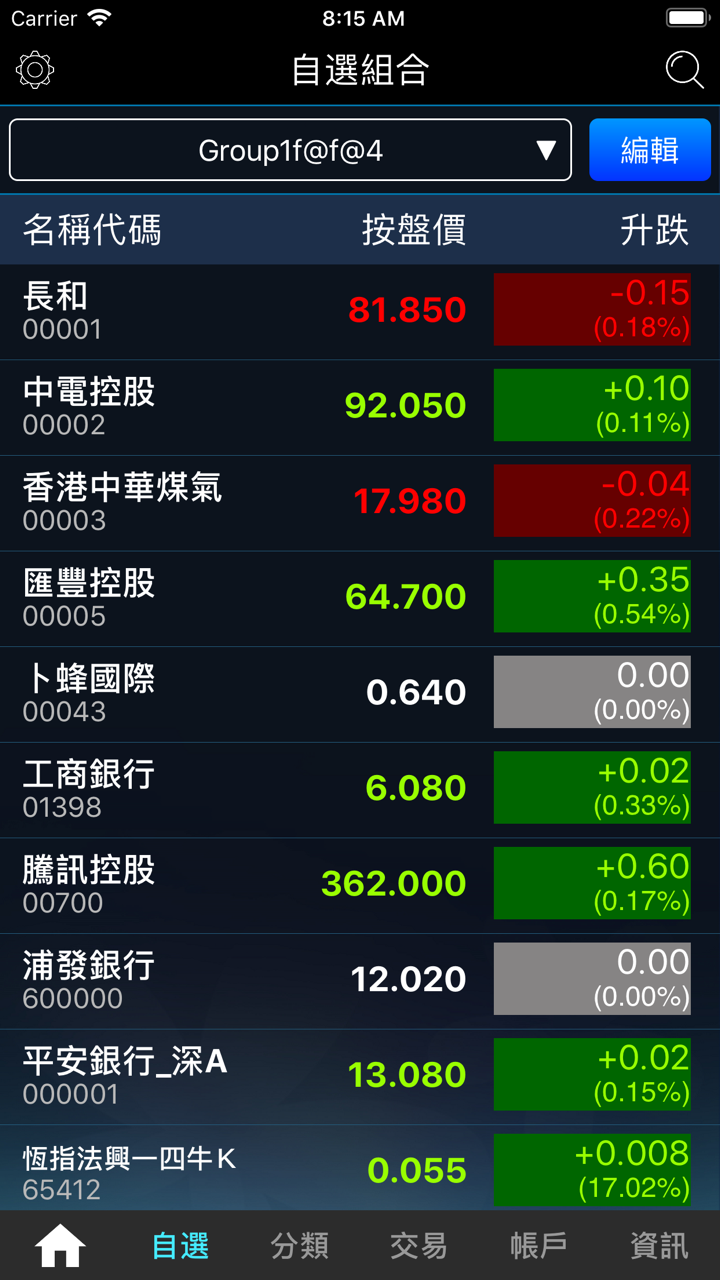Switch to the 交易 trading tab
The height and width of the screenshot is (1280, 720).
pyautogui.click(x=419, y=1246)
